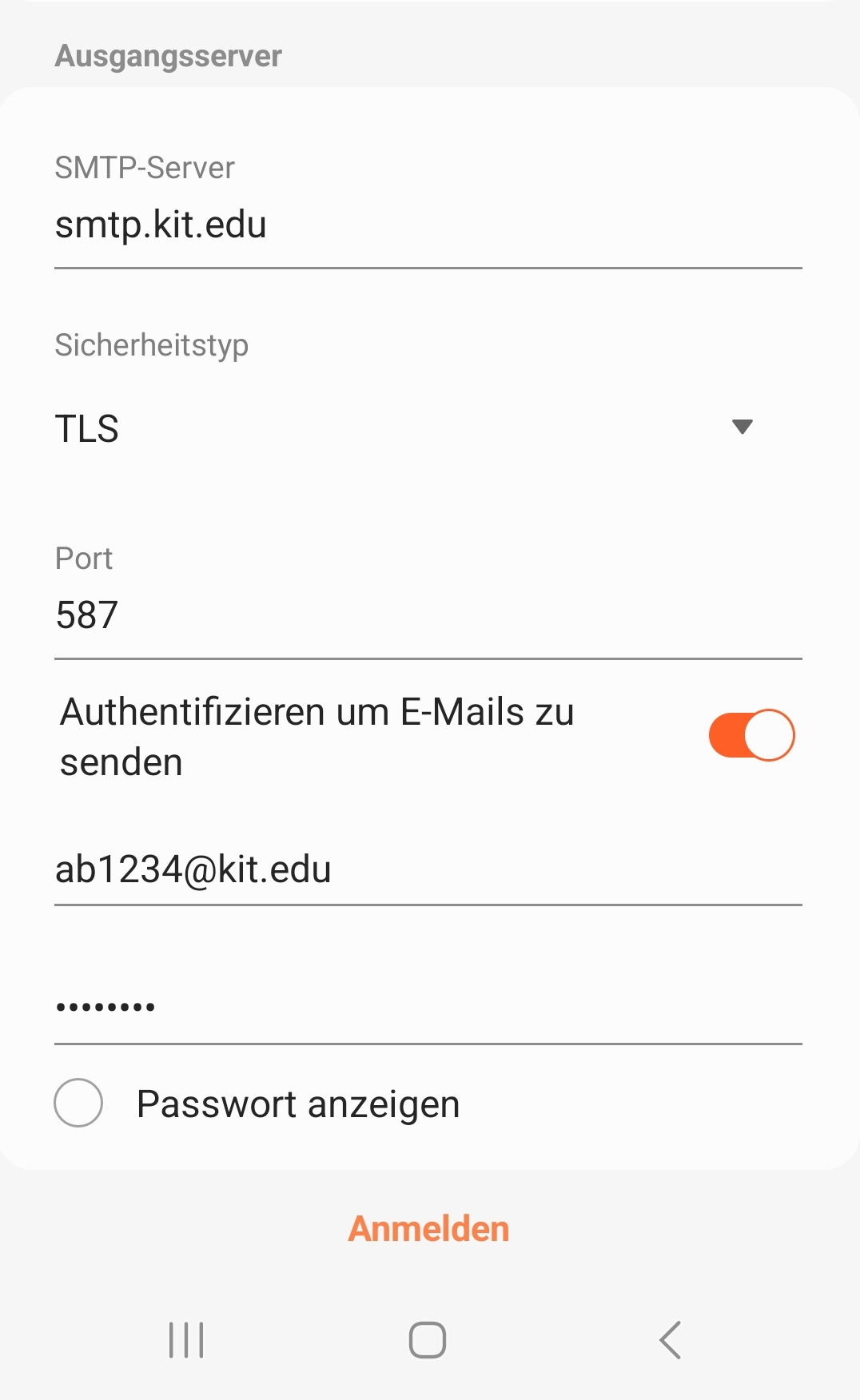
Task: Disable Authentifizieren um E-Mails zu senden
Action: point(751,735)
